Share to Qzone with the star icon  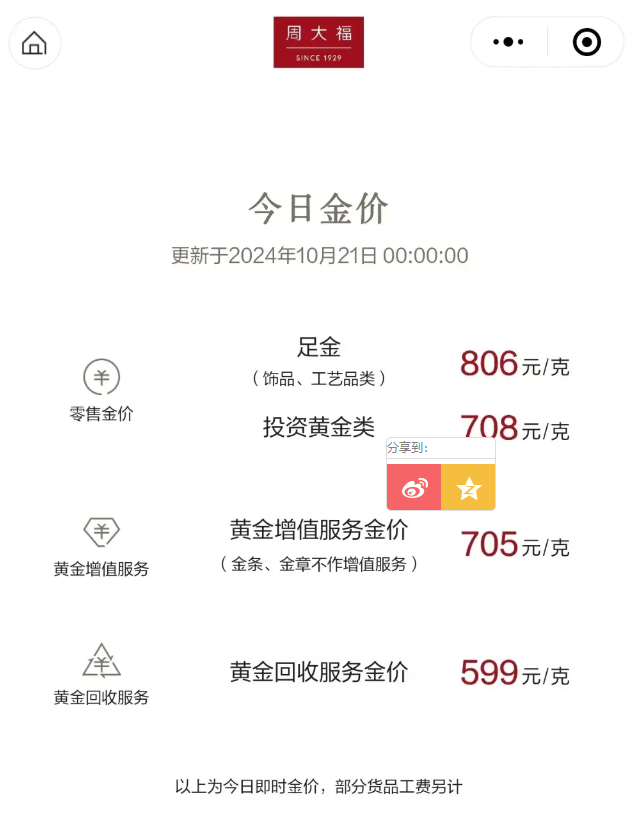(x=469, y=487)
